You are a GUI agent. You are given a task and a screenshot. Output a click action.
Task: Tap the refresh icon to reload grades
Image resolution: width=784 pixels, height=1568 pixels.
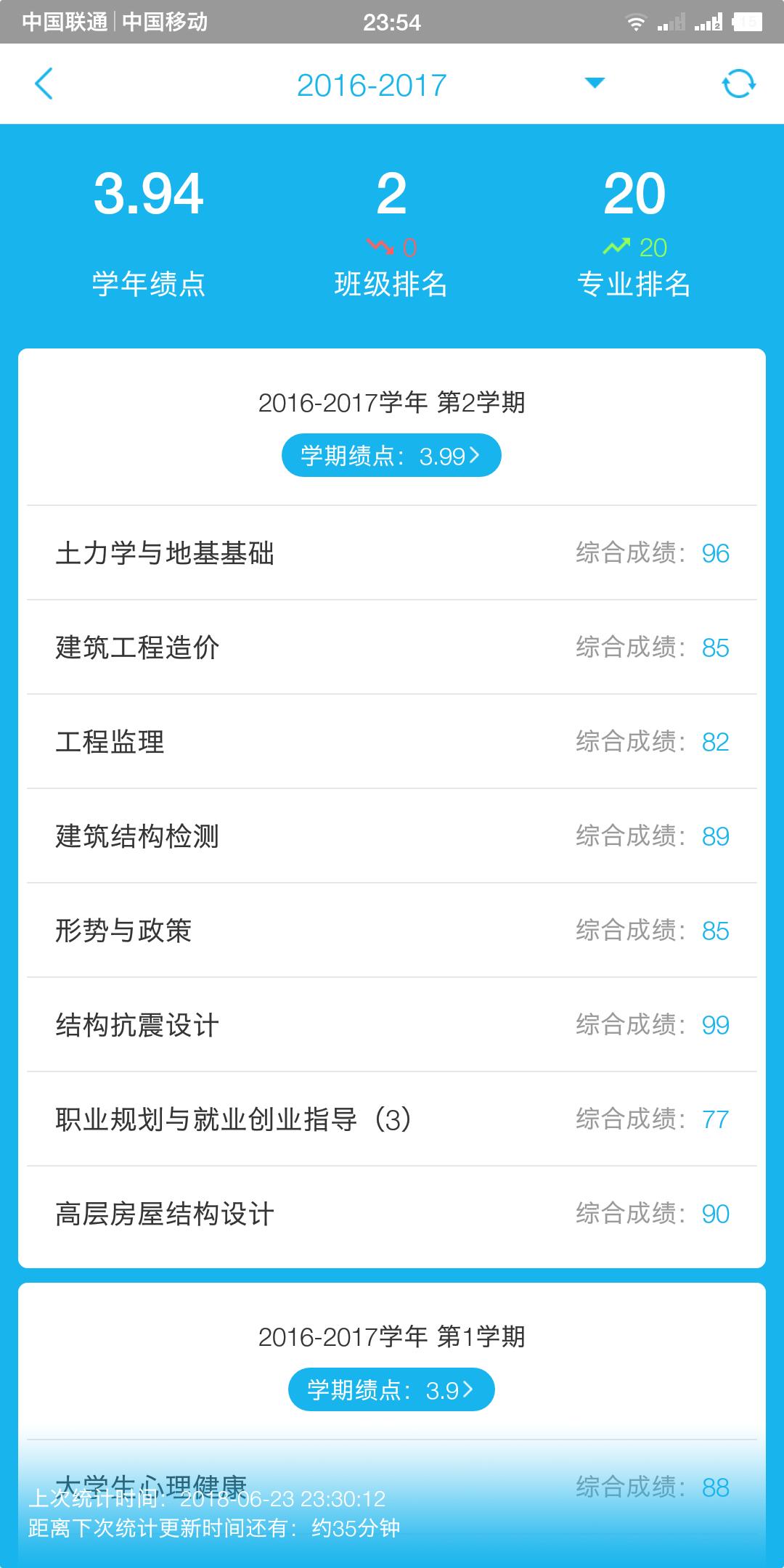click(x=738, y=83)
